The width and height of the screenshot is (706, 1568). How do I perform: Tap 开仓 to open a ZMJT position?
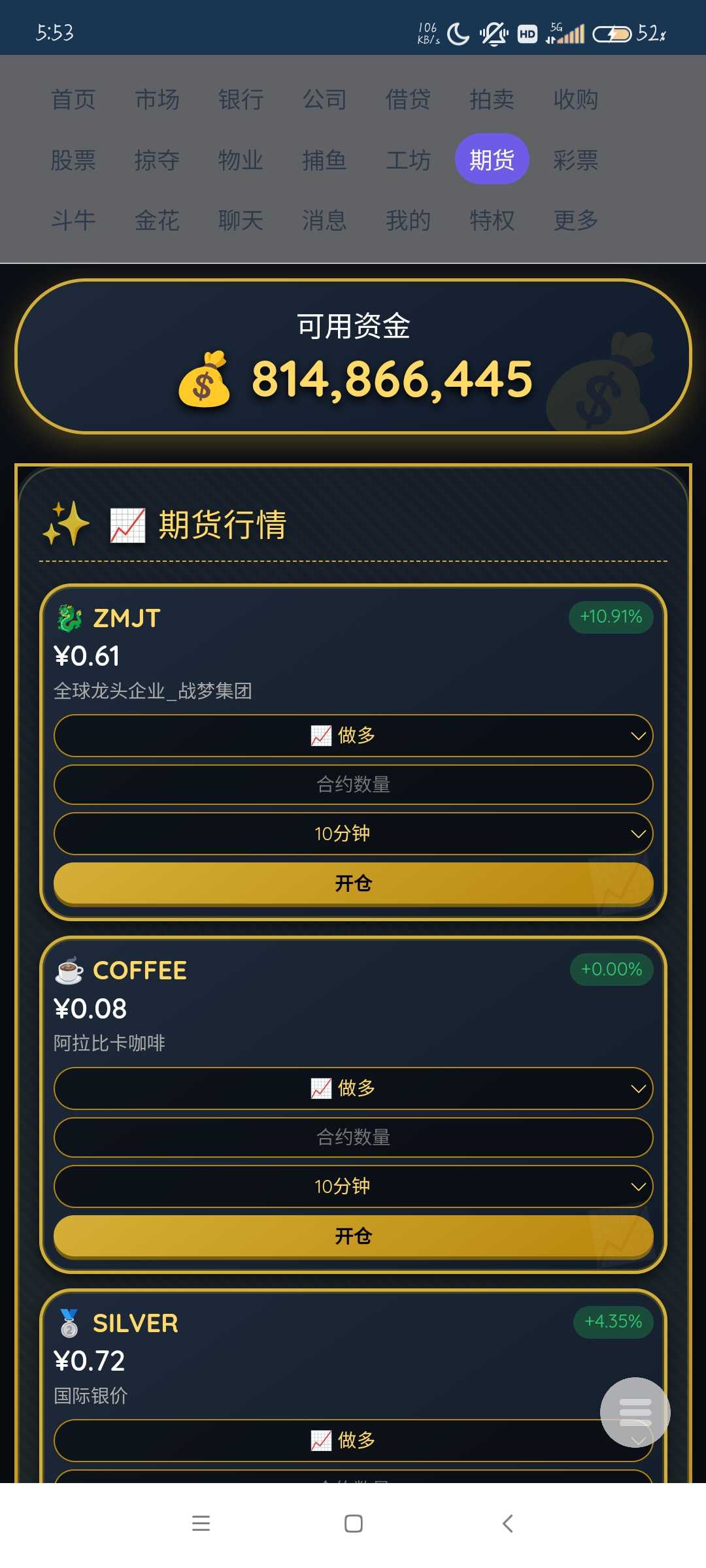tap(353, 883)
